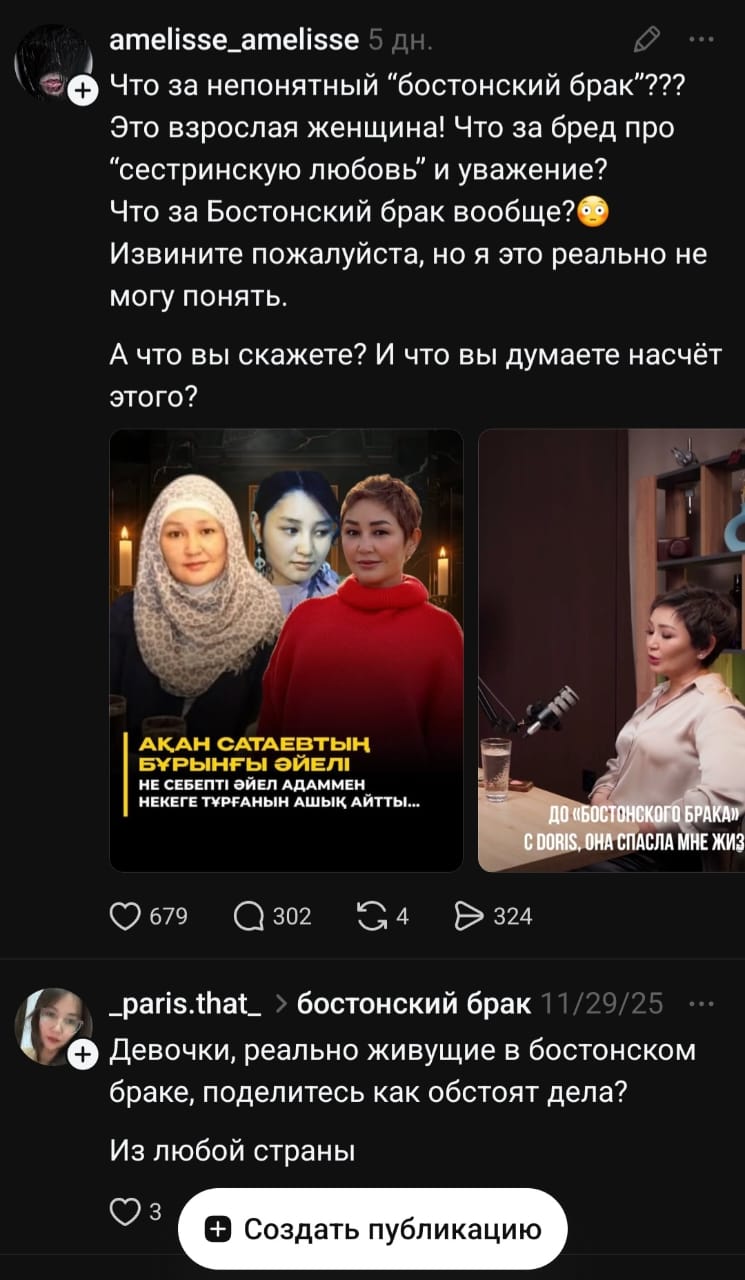Repost amelisse_amelisse's post
Screen dimensions: 745x1280
pyautogui.click(x=371, y=915)
